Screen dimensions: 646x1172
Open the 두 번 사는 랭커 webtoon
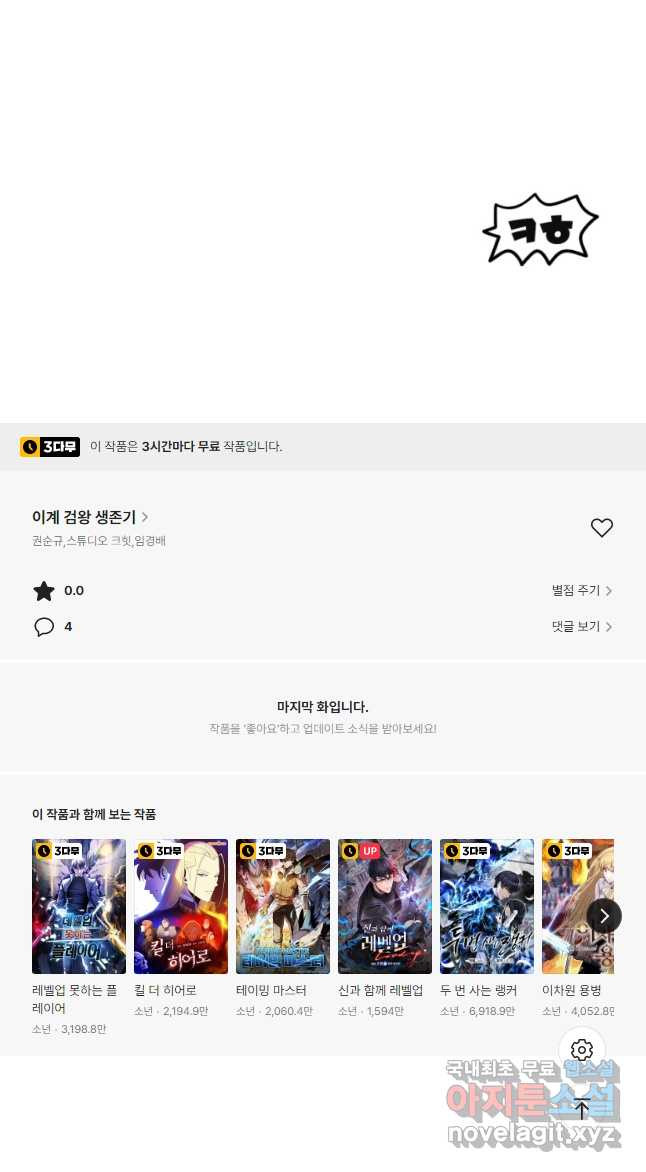tap(487, 906)
